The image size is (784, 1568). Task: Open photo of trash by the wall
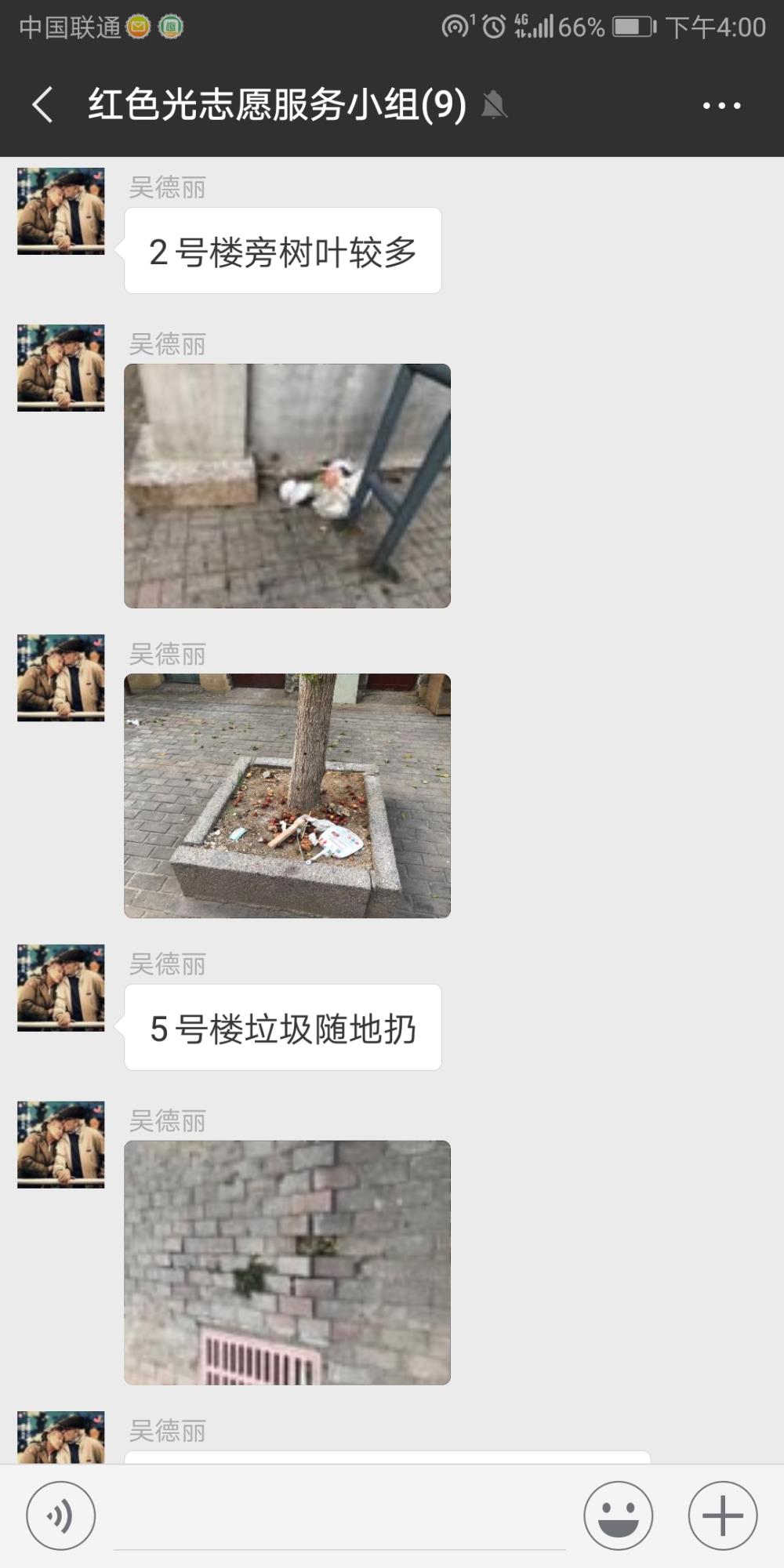point(288,486)
